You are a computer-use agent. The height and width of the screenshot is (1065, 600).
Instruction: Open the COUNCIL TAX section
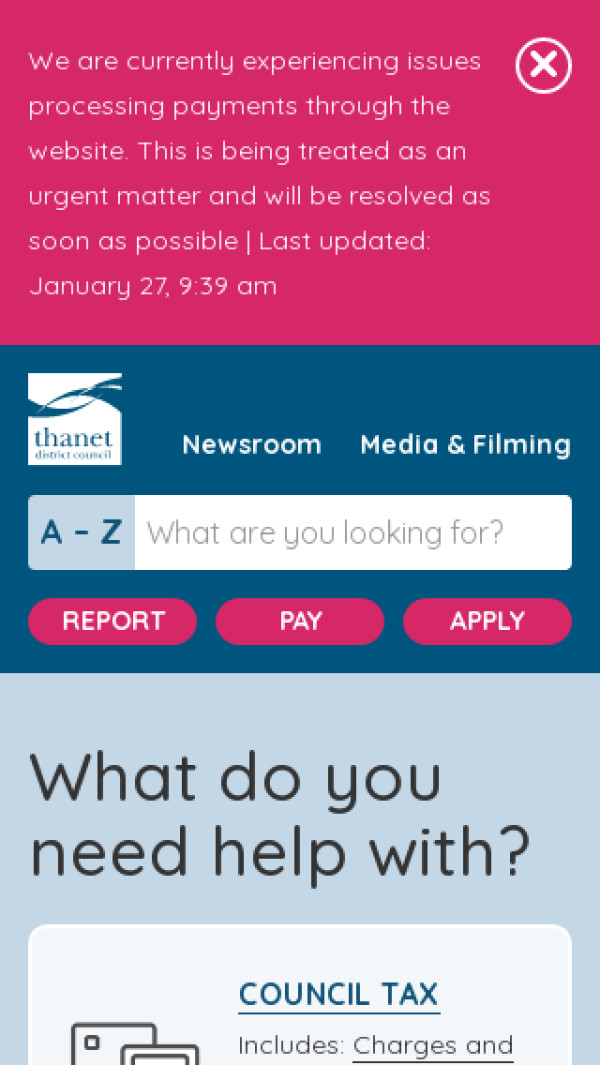(338, 995)
